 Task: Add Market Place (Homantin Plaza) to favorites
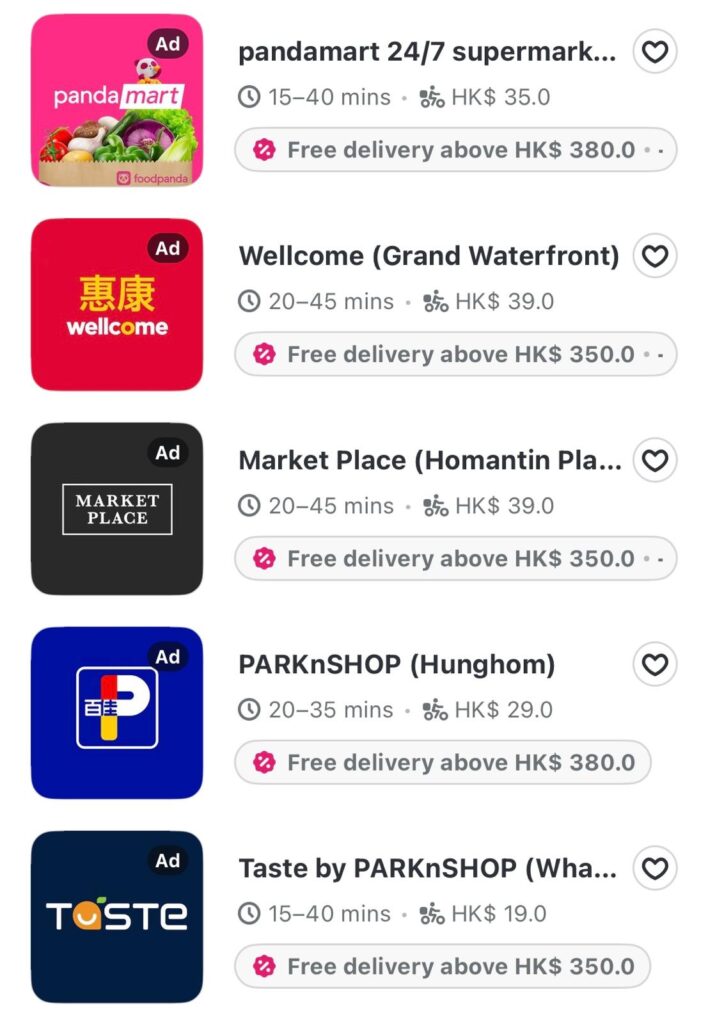[x=655, y=460]
